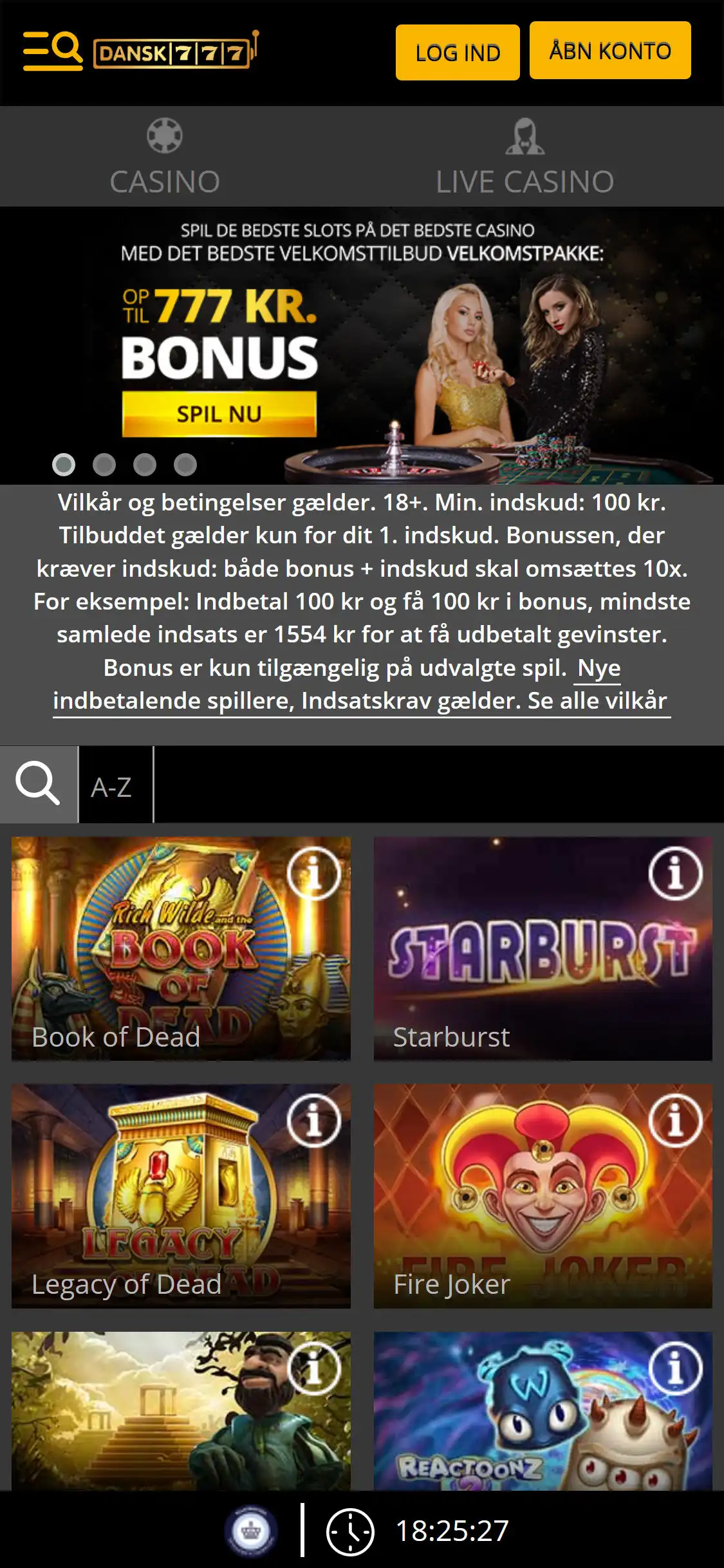The height and width of the screenshot is (1568, 724).
Task: Show info for Legacy of Dead
Action: tap(313, 1121)
